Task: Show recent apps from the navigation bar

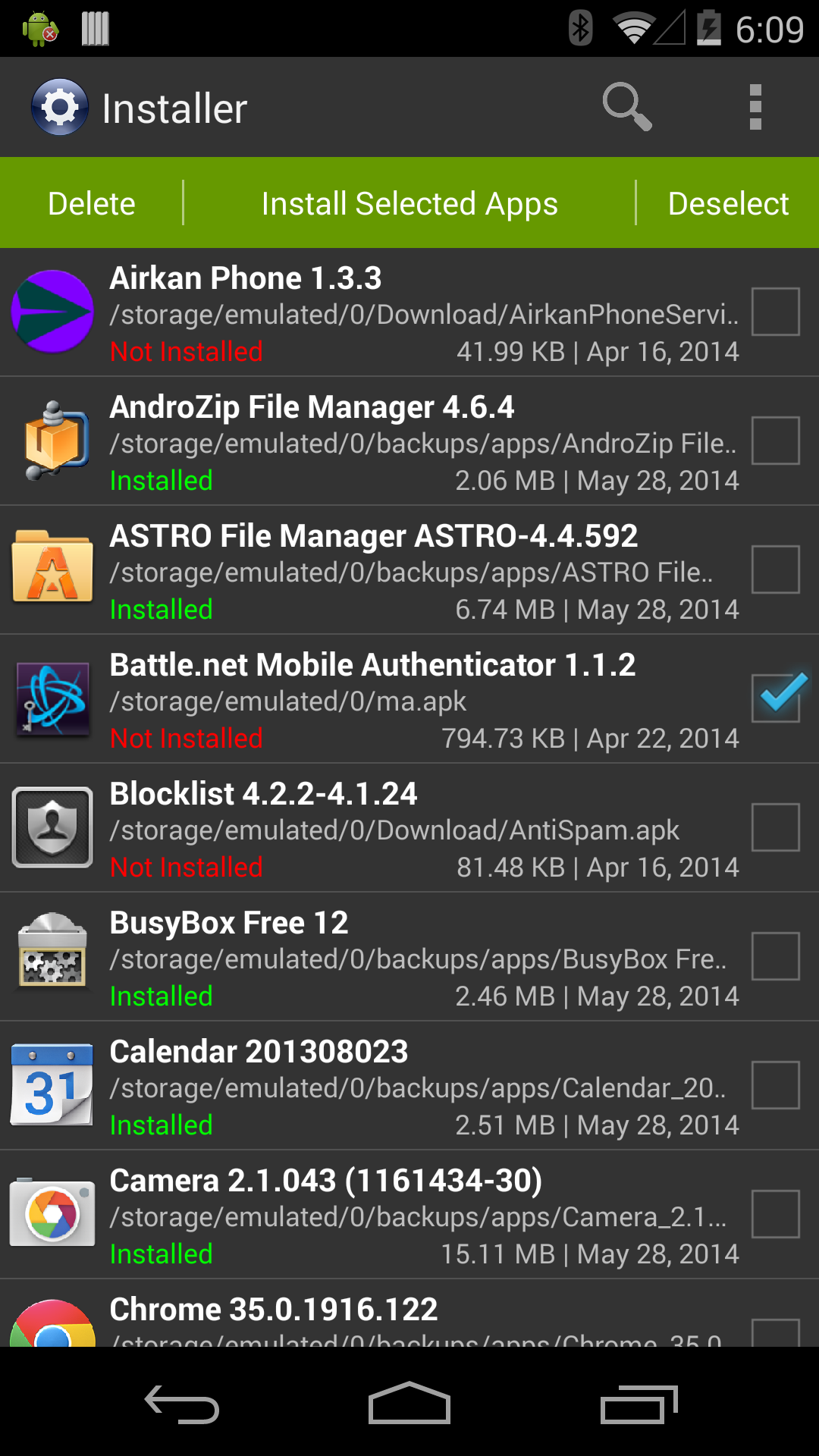Action: 639,1404
